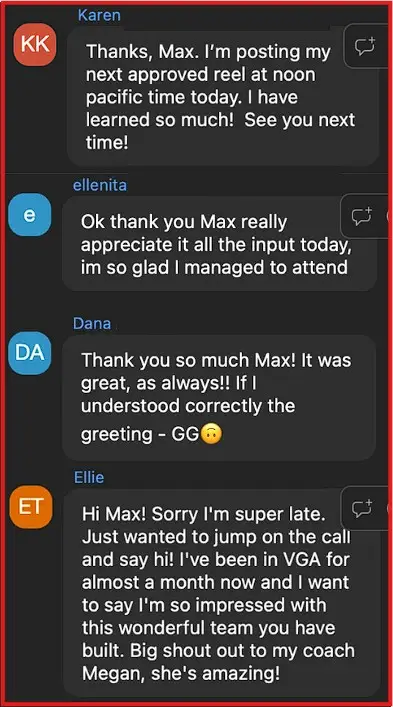Open Ellie's ET profile avatar
Screen dimensions: 393x707
pos(31,507)
